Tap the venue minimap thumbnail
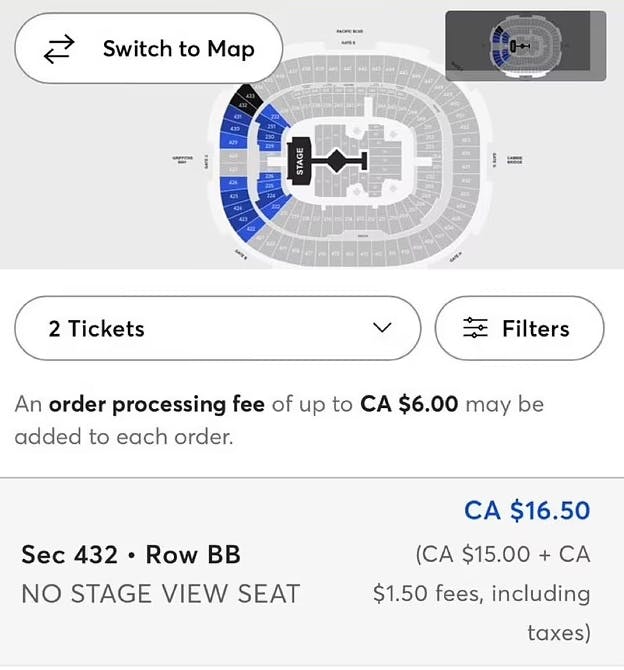624x670 pixels. tap(525, 45)
